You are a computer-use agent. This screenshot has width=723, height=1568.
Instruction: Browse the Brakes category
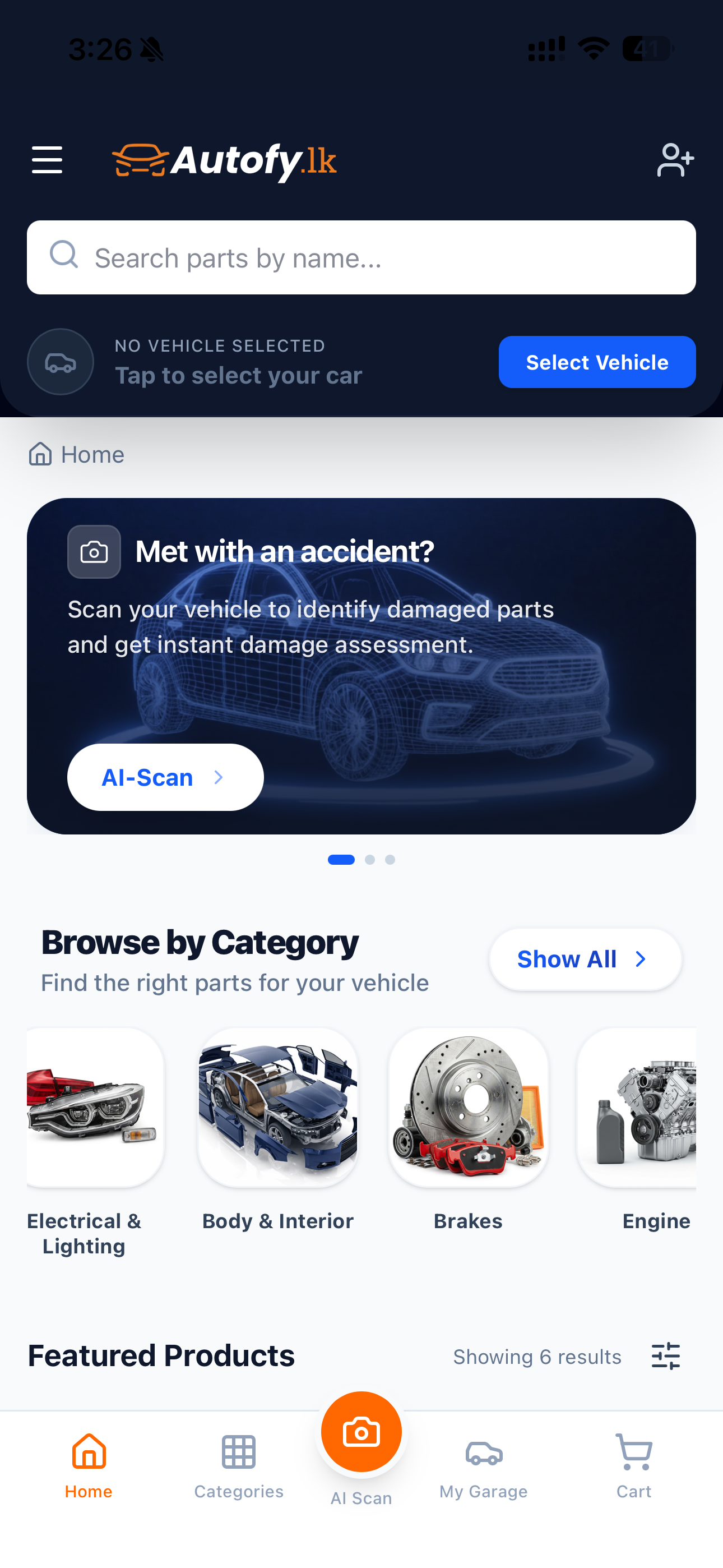[x=468, y=1108]
